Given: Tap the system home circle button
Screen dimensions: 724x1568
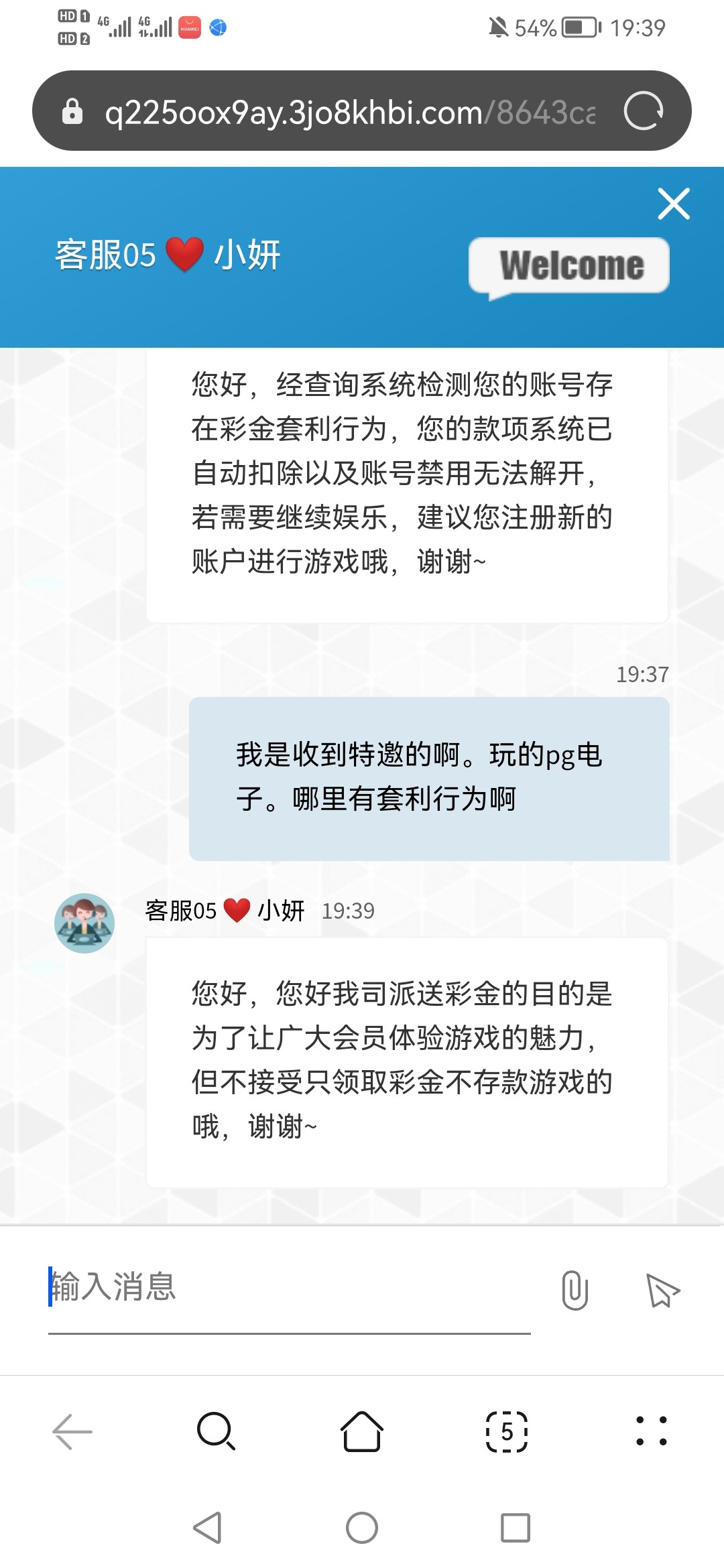Looking at the screenshot, I should coord(362,1528).
